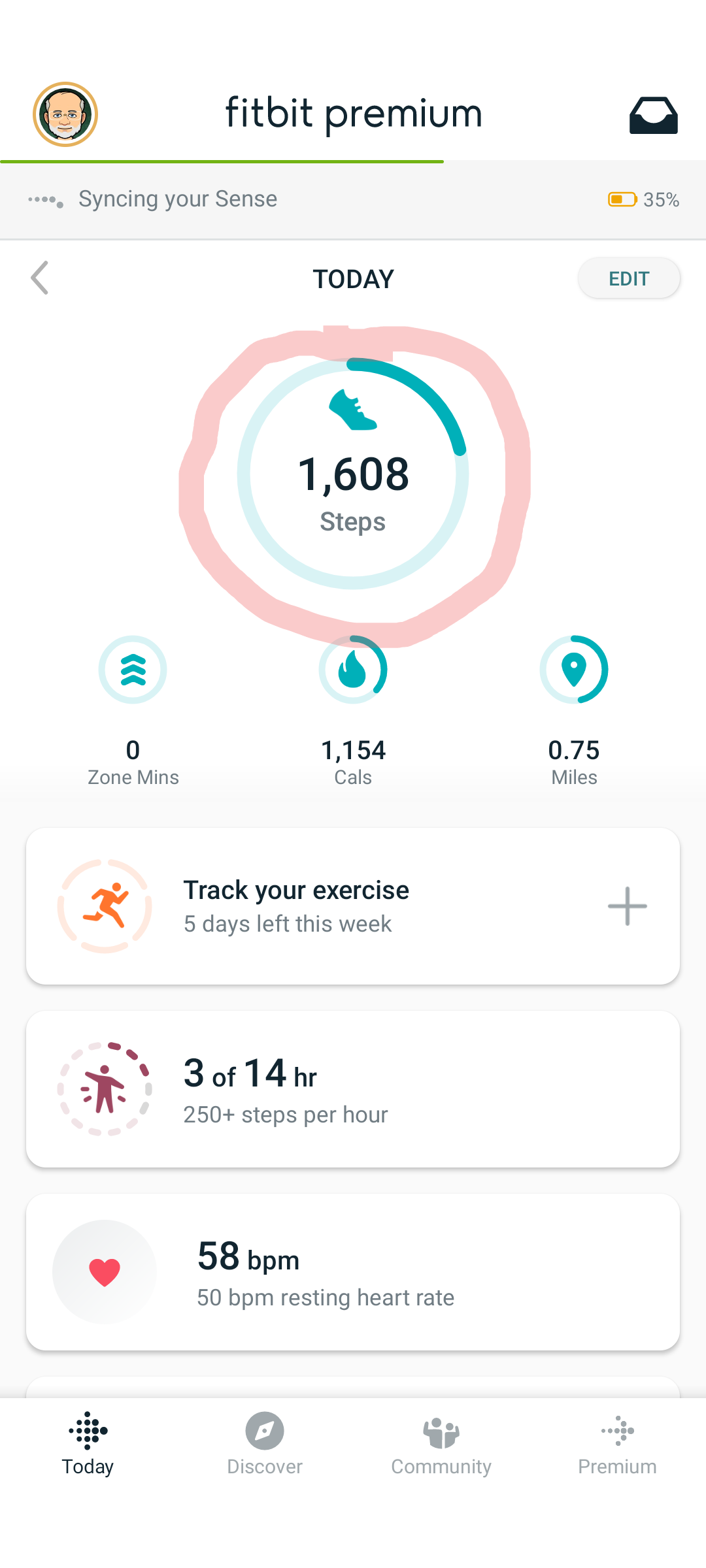This screenshot has width=706, height=1568.
Task: Switch to the Discover tab
Action: 265,1444
